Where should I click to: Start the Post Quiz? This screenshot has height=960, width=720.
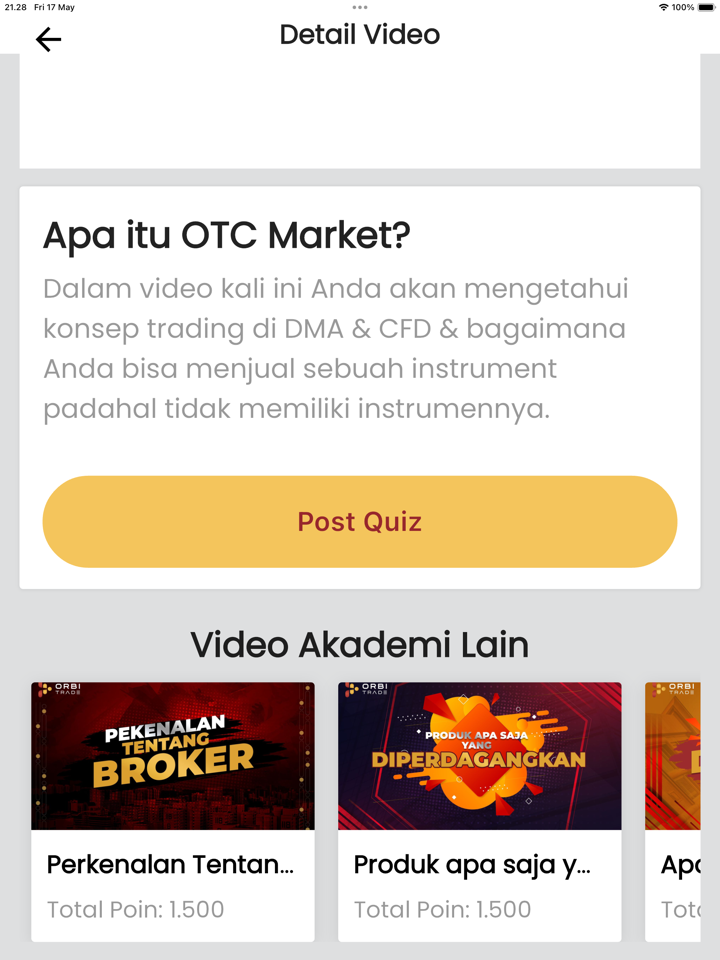[360, 522]
